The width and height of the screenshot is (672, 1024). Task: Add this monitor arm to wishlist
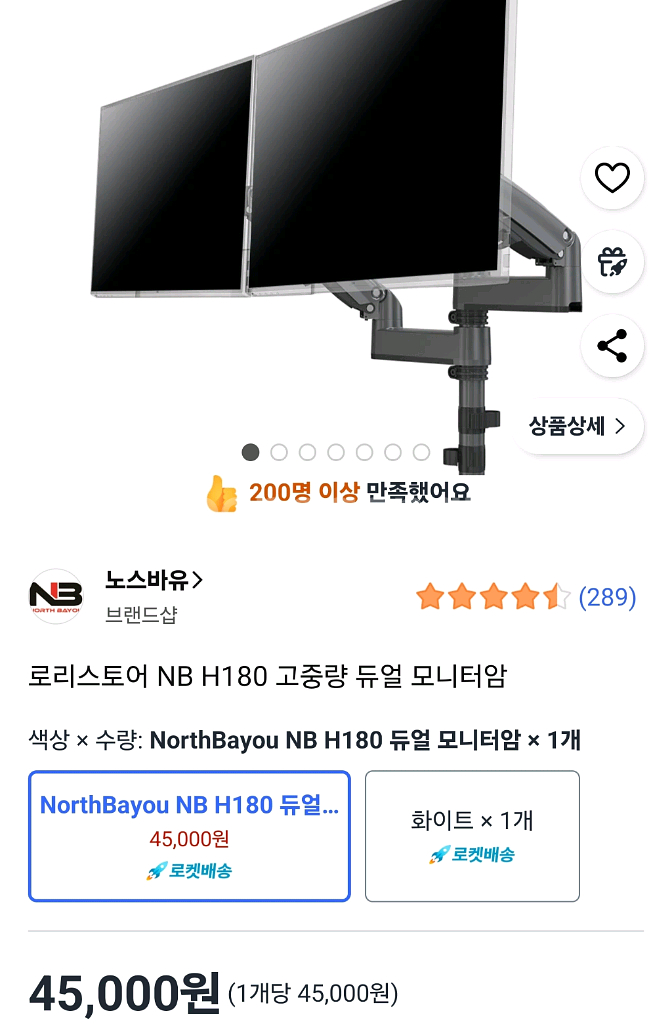pyautogui.click(x=611, y=179)
